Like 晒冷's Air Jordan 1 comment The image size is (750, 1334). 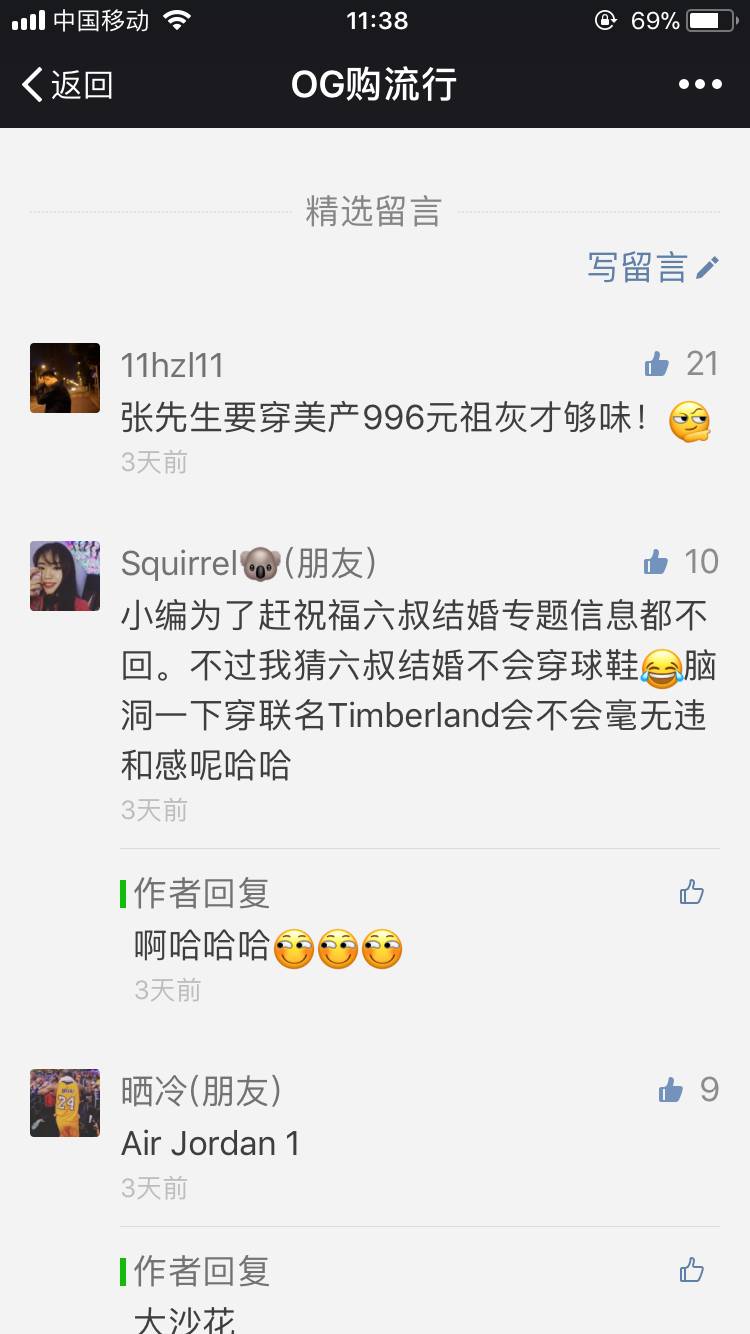tap(670, 1090)
